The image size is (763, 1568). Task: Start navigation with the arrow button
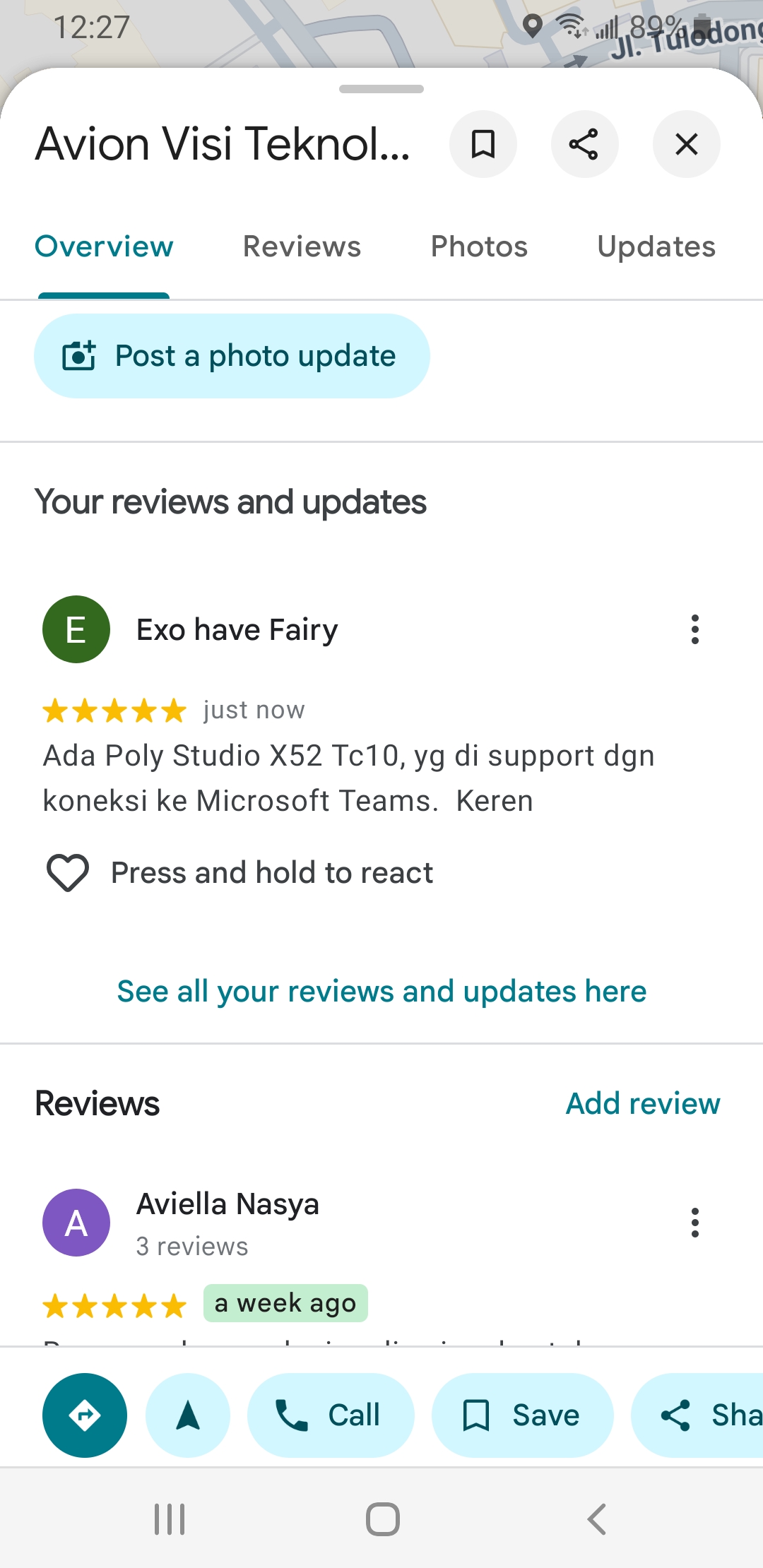[188, 1415]
